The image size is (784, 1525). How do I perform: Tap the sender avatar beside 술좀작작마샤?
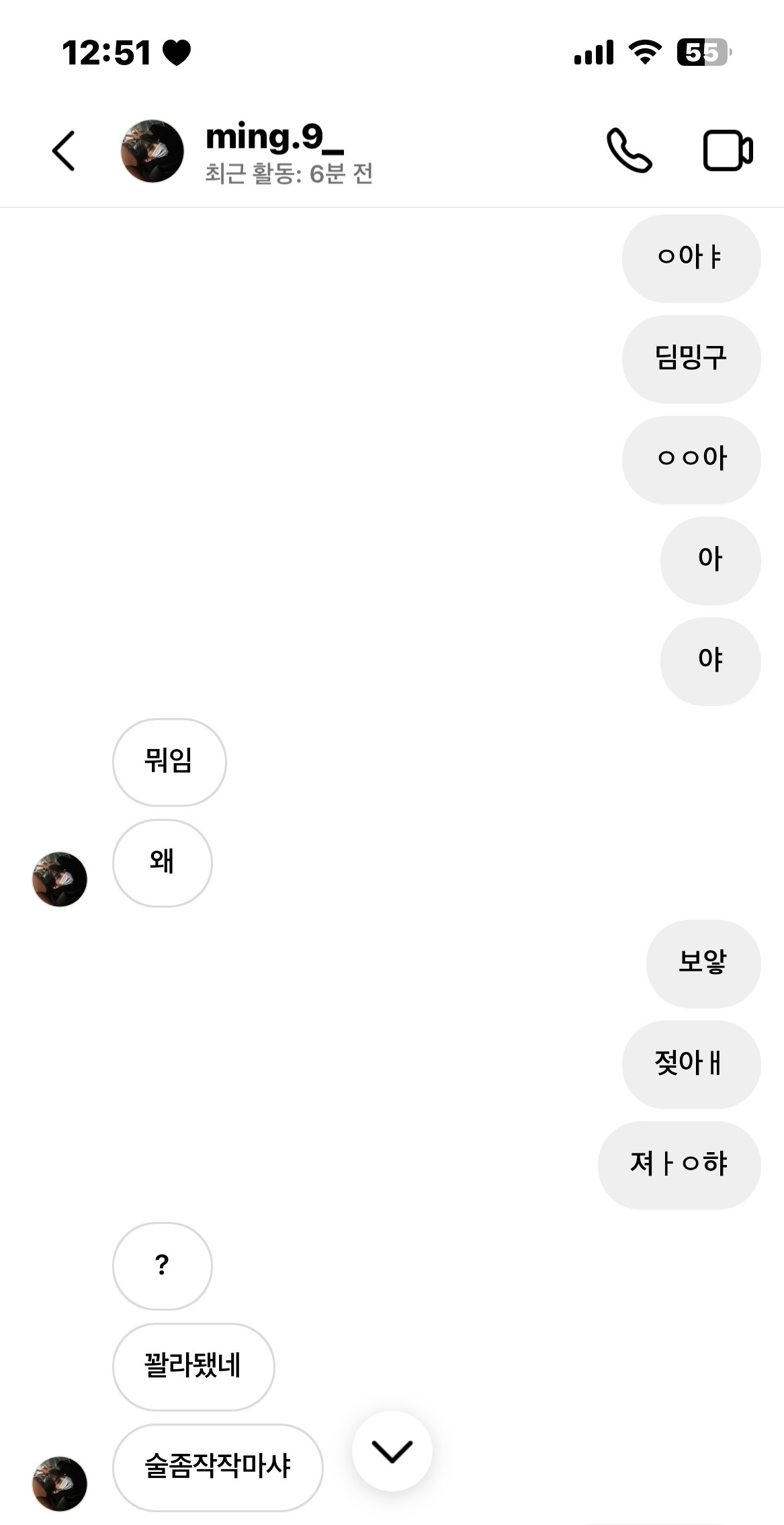[60, 1483]
